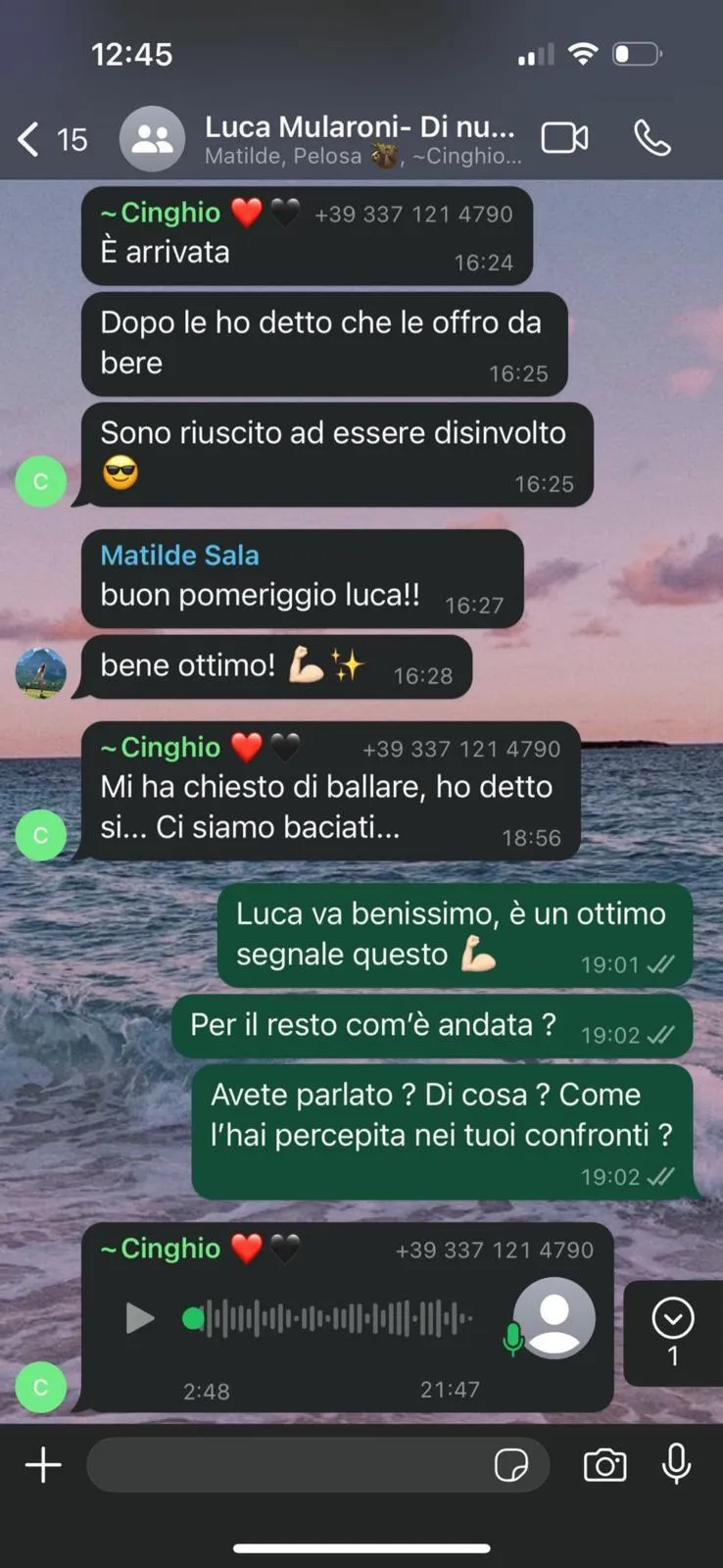
Task: Open the attachments plus menu
Action: pos(43,1465)
